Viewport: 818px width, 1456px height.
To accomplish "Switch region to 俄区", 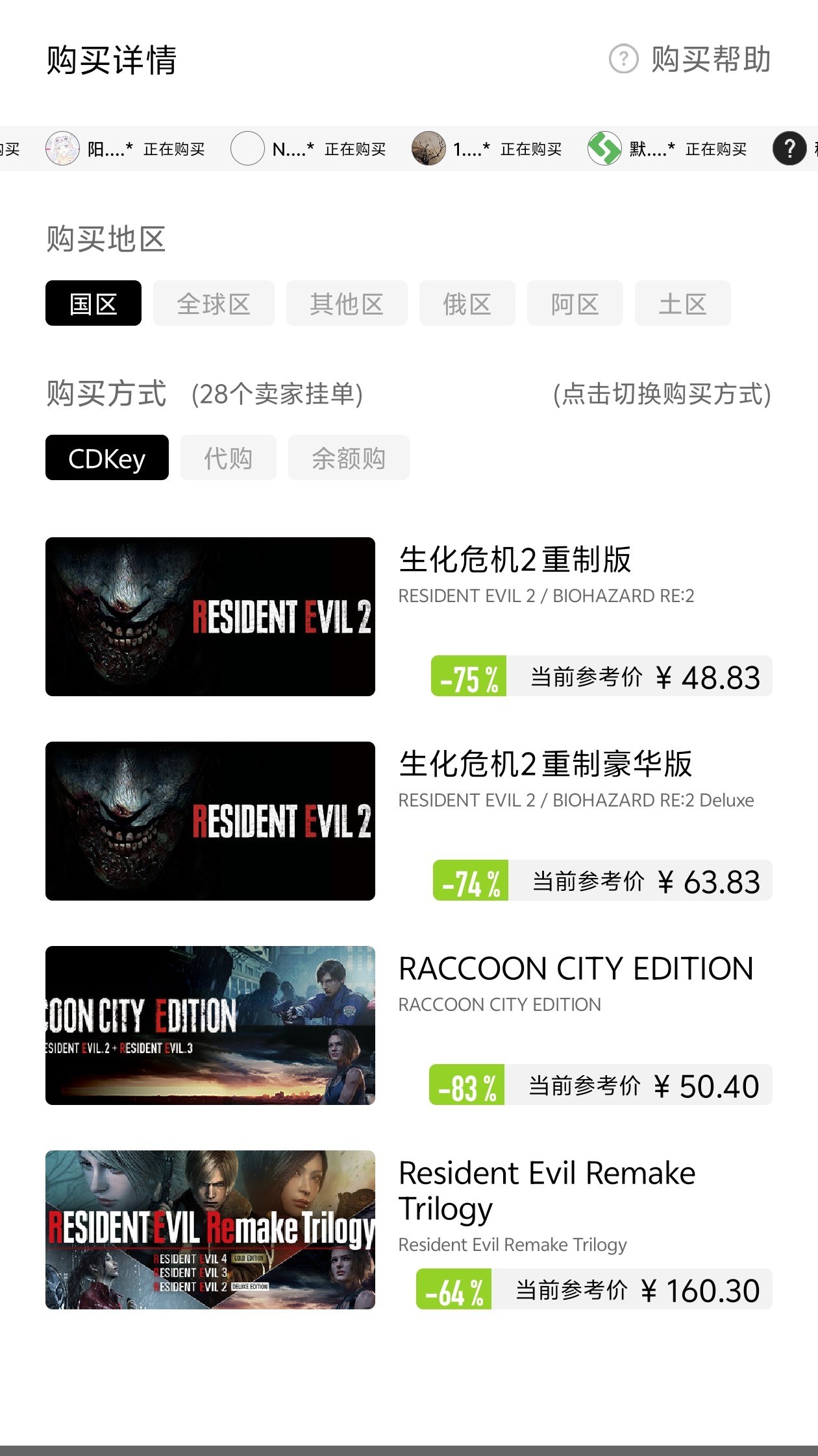I will coord(467,304).
